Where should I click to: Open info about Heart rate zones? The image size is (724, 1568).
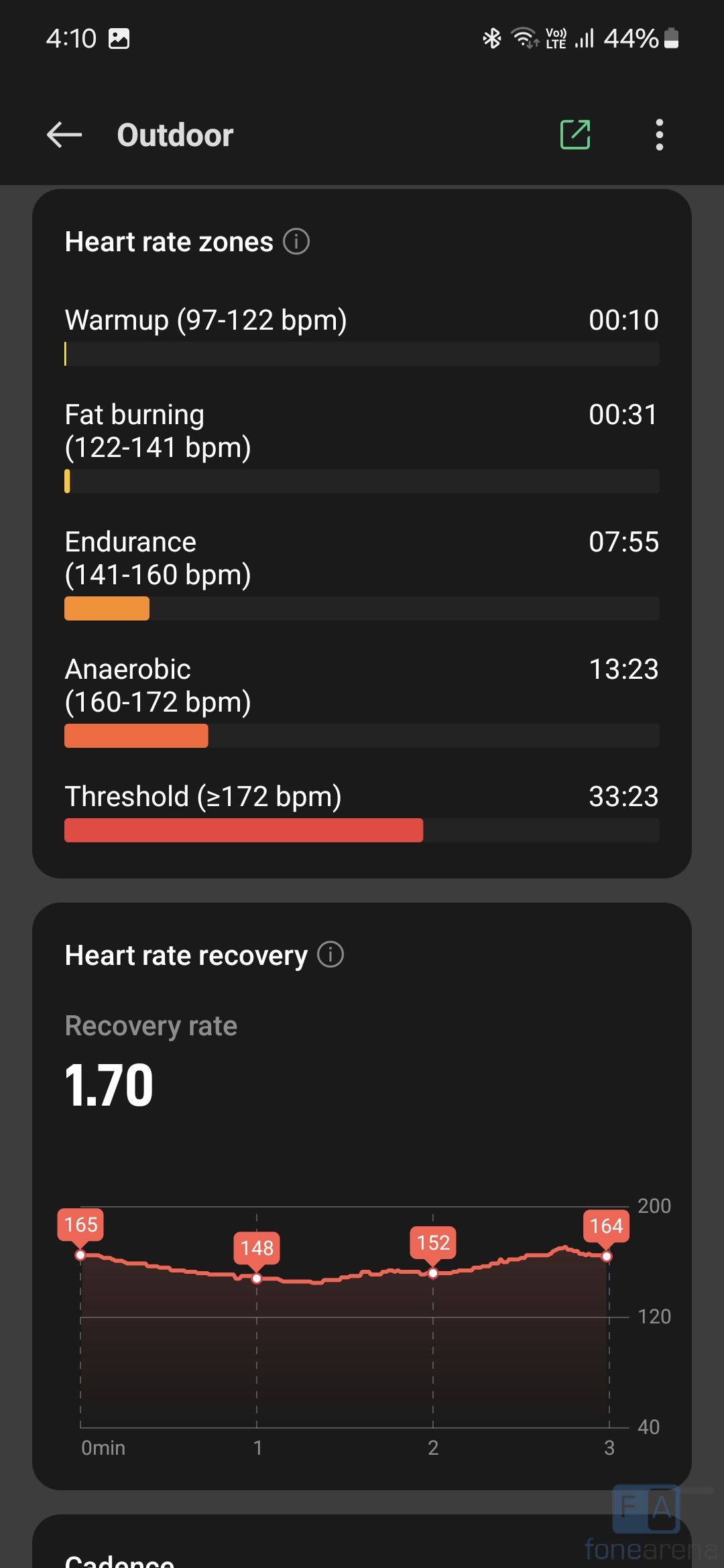[296, 241]
